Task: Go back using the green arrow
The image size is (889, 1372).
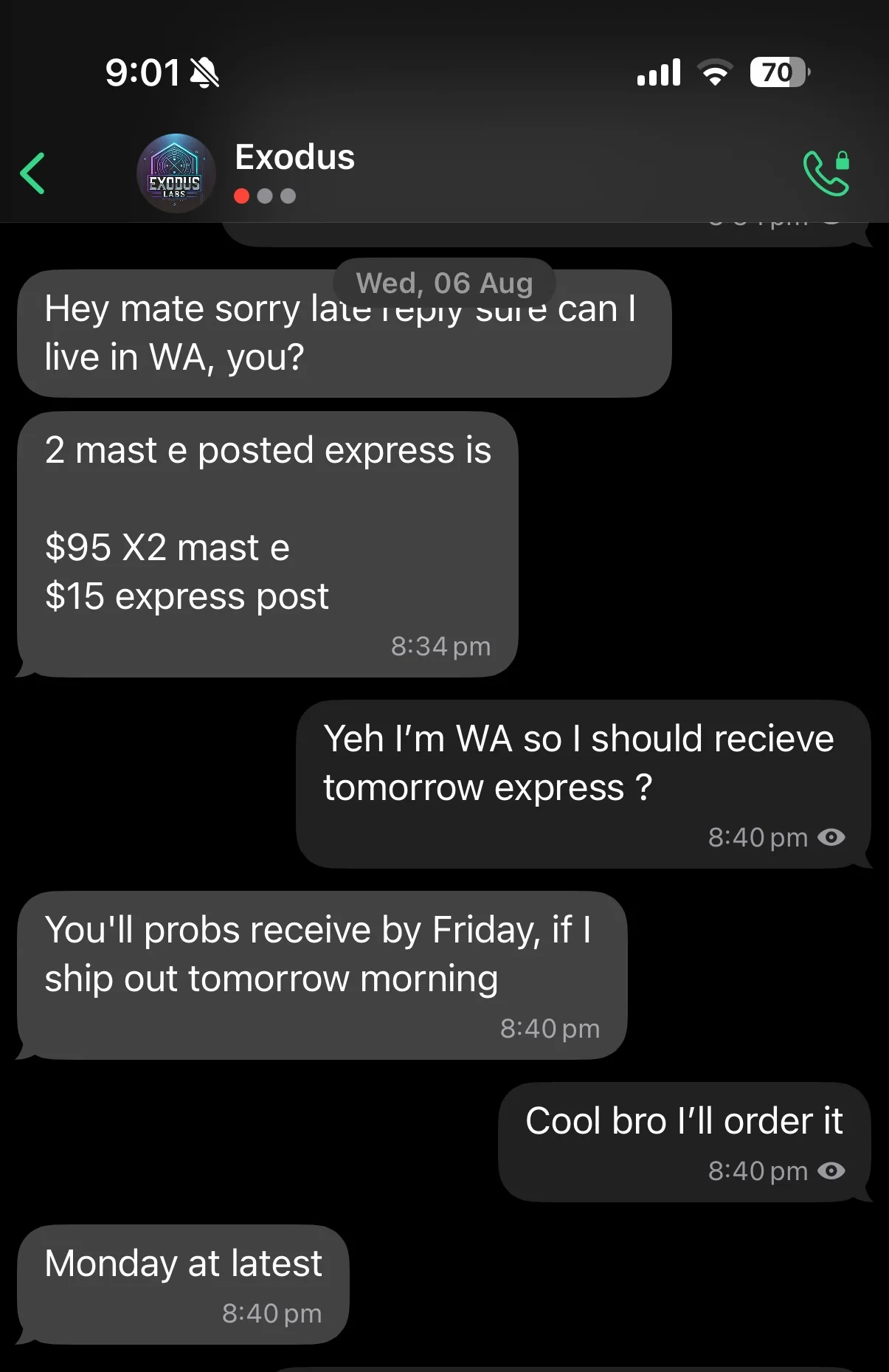Action: click(33, 173)
